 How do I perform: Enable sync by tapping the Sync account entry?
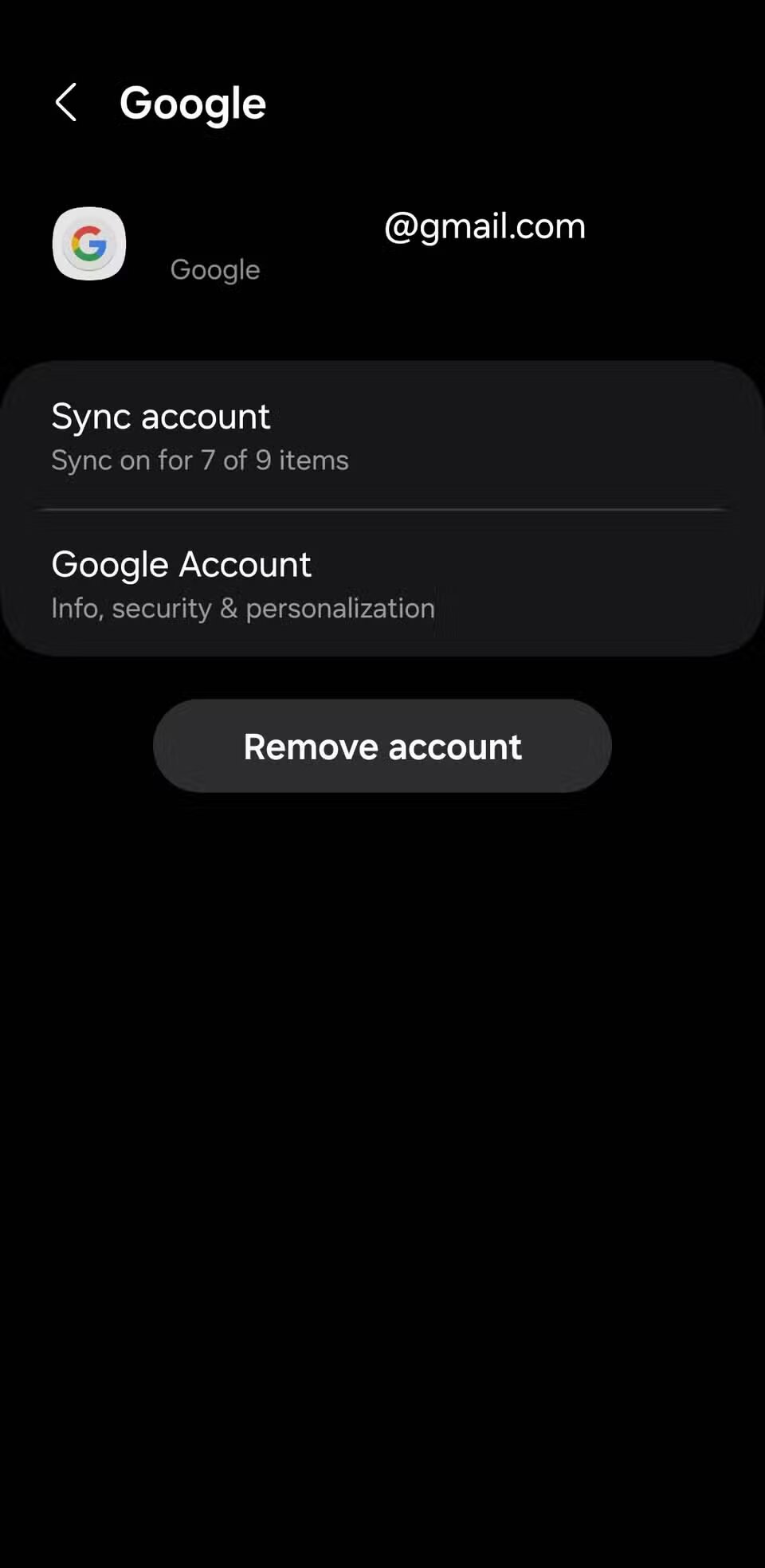pyautogui.click(x=382, y=434)
